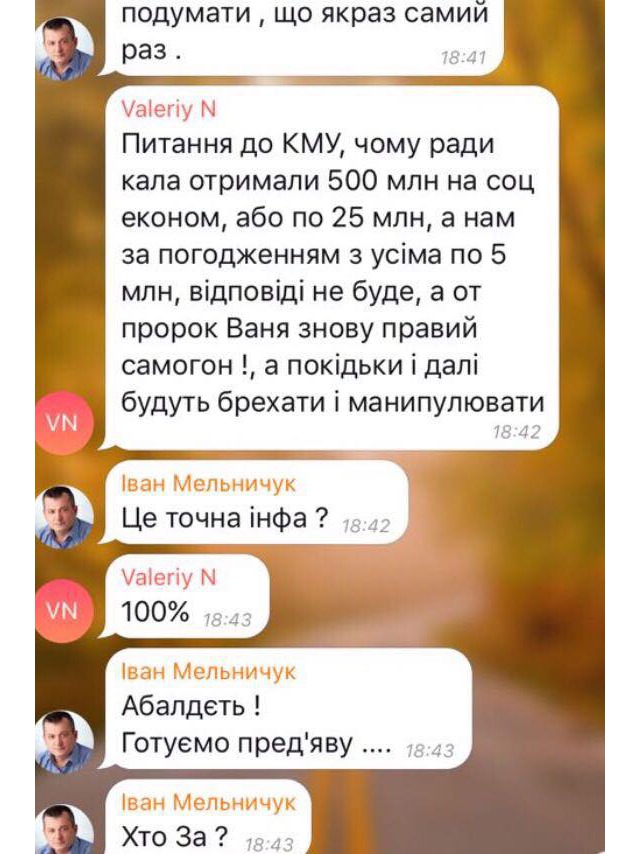Tap name Іван Мельничук above "Це точна інфа ?"

click(x=208, y=484)
